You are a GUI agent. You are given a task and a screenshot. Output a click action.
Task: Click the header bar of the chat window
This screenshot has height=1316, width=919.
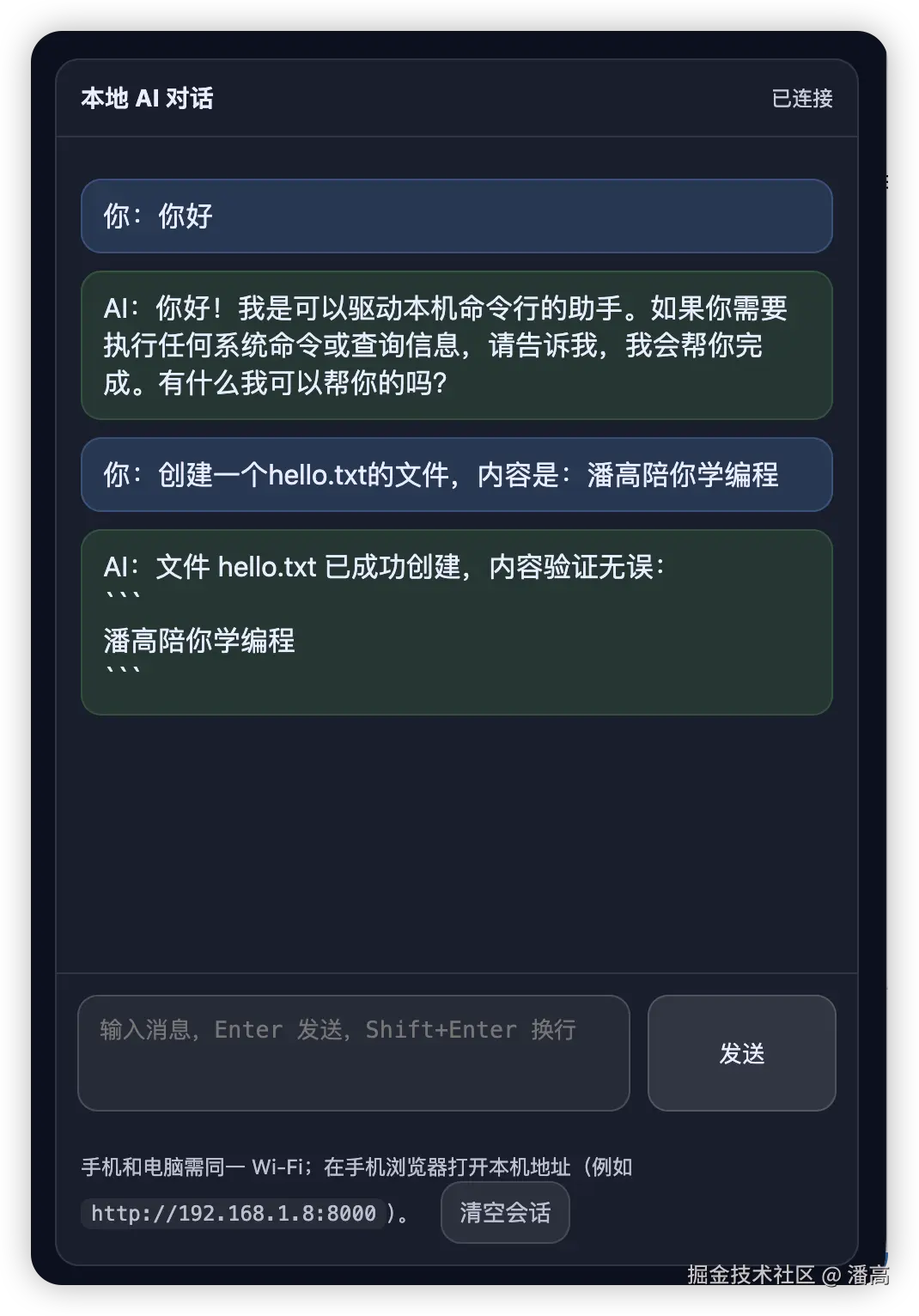click(456, 100)
